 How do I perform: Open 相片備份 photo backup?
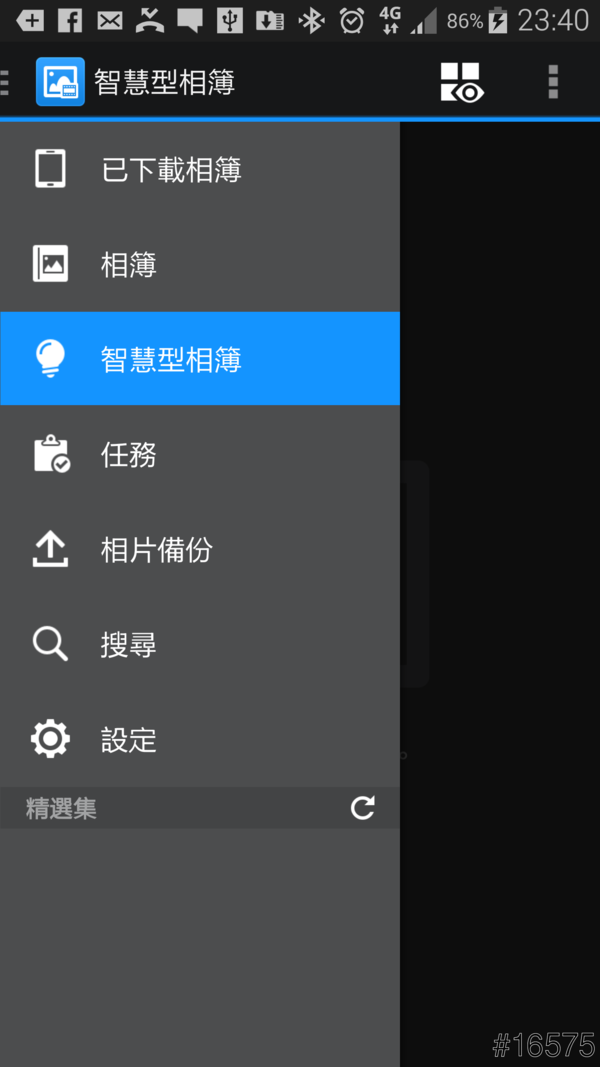point(156,549)
